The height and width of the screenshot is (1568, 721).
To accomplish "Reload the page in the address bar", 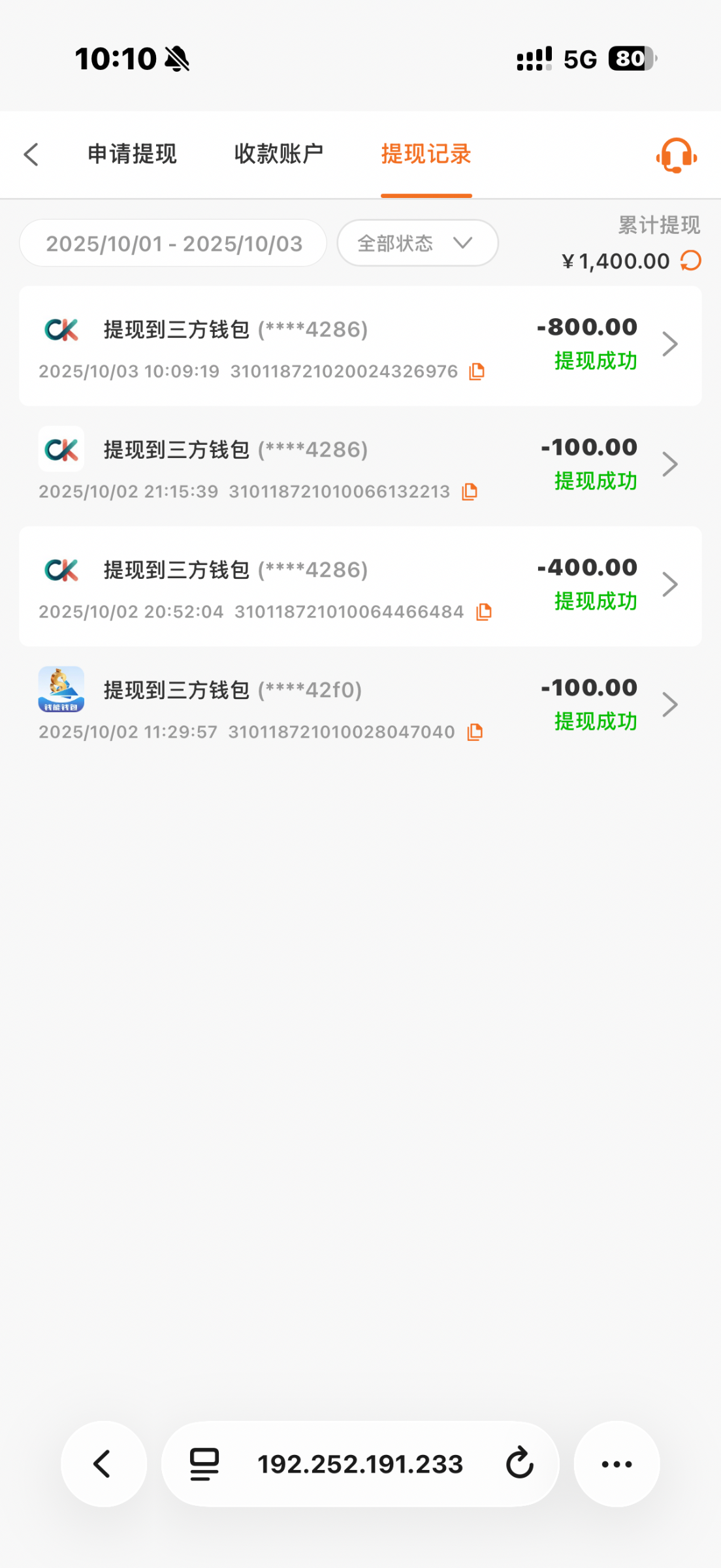I will pos(520,1463).
